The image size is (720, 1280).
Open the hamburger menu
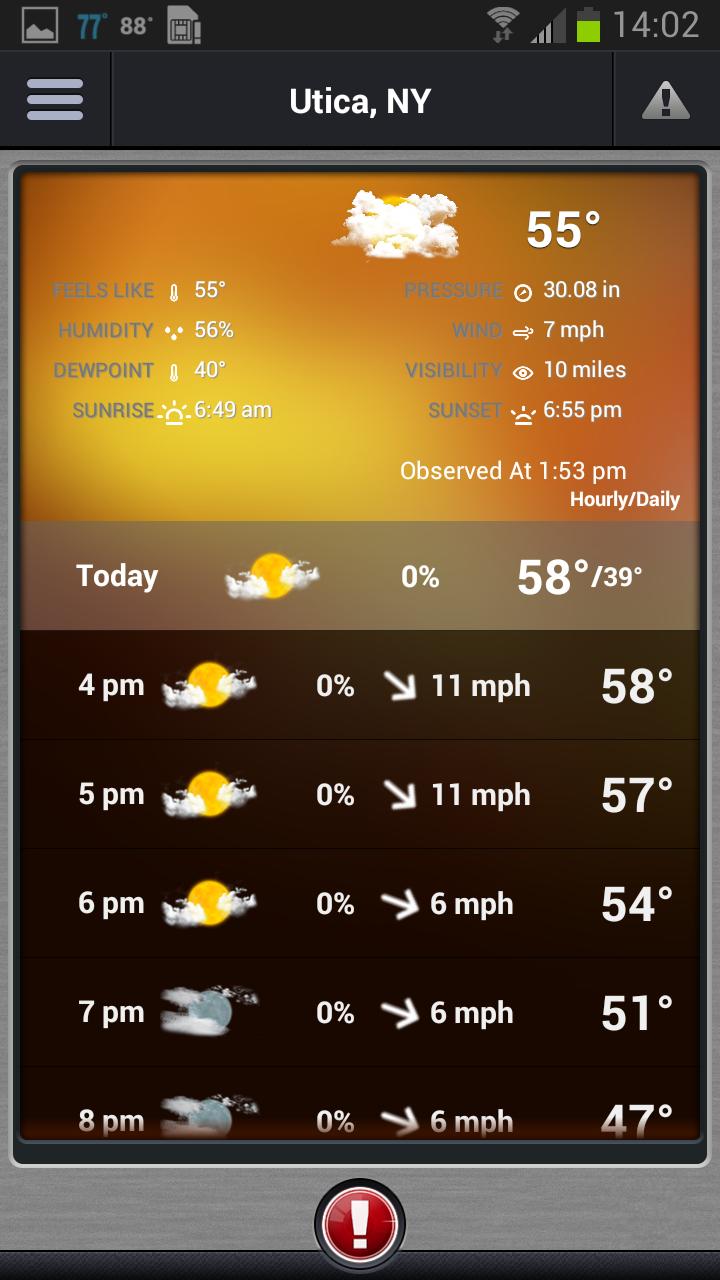[55, 100]
